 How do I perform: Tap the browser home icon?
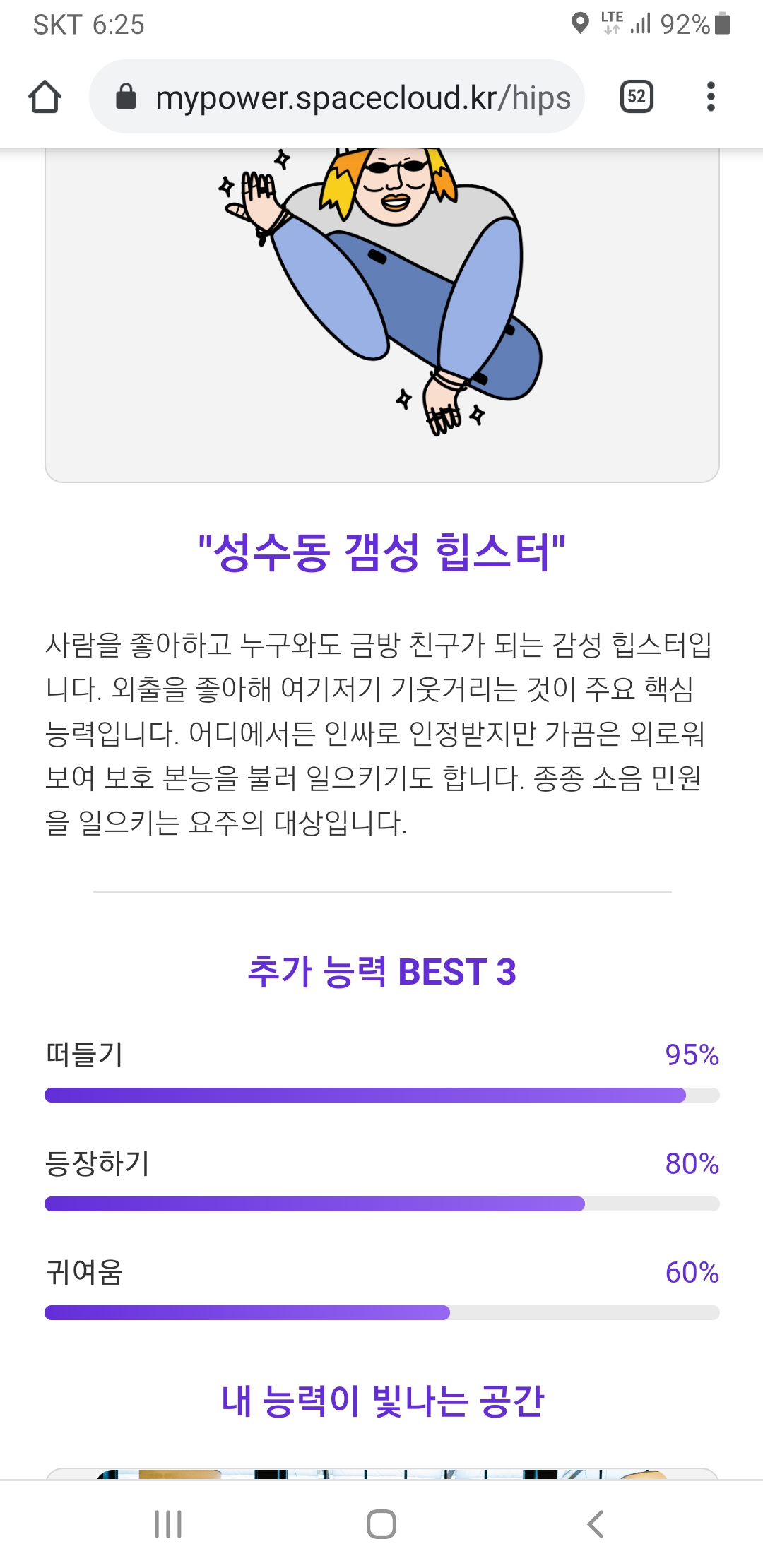[45, 97]
